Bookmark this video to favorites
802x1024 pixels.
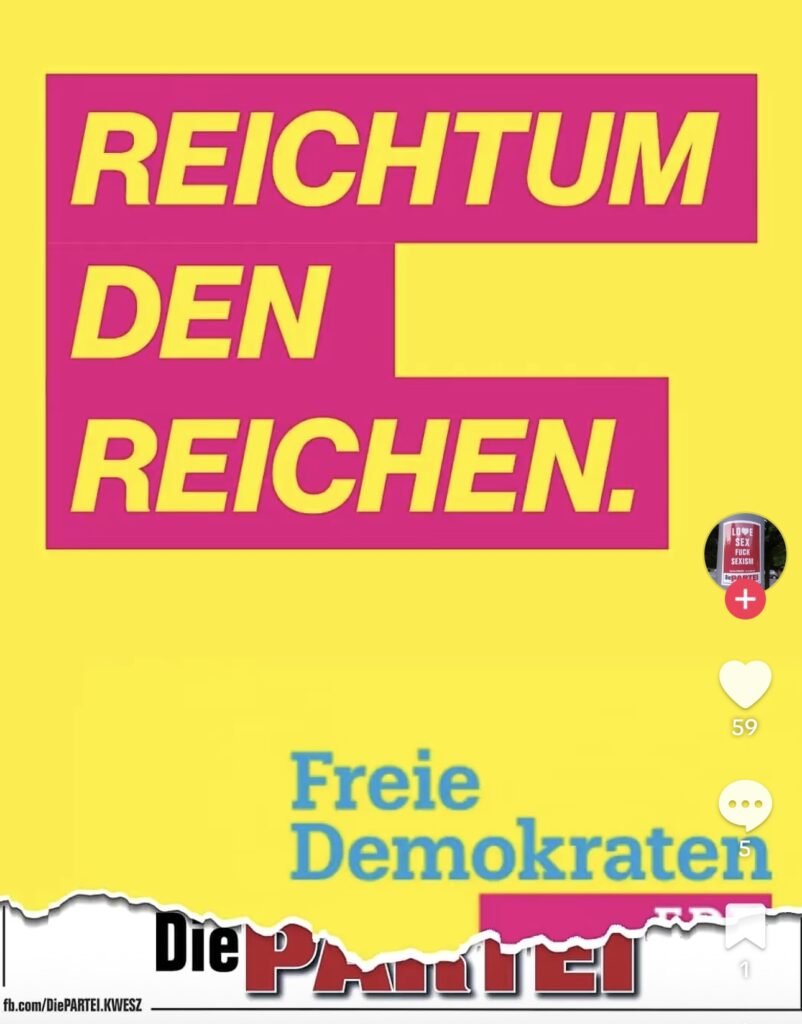click(745, 928)
